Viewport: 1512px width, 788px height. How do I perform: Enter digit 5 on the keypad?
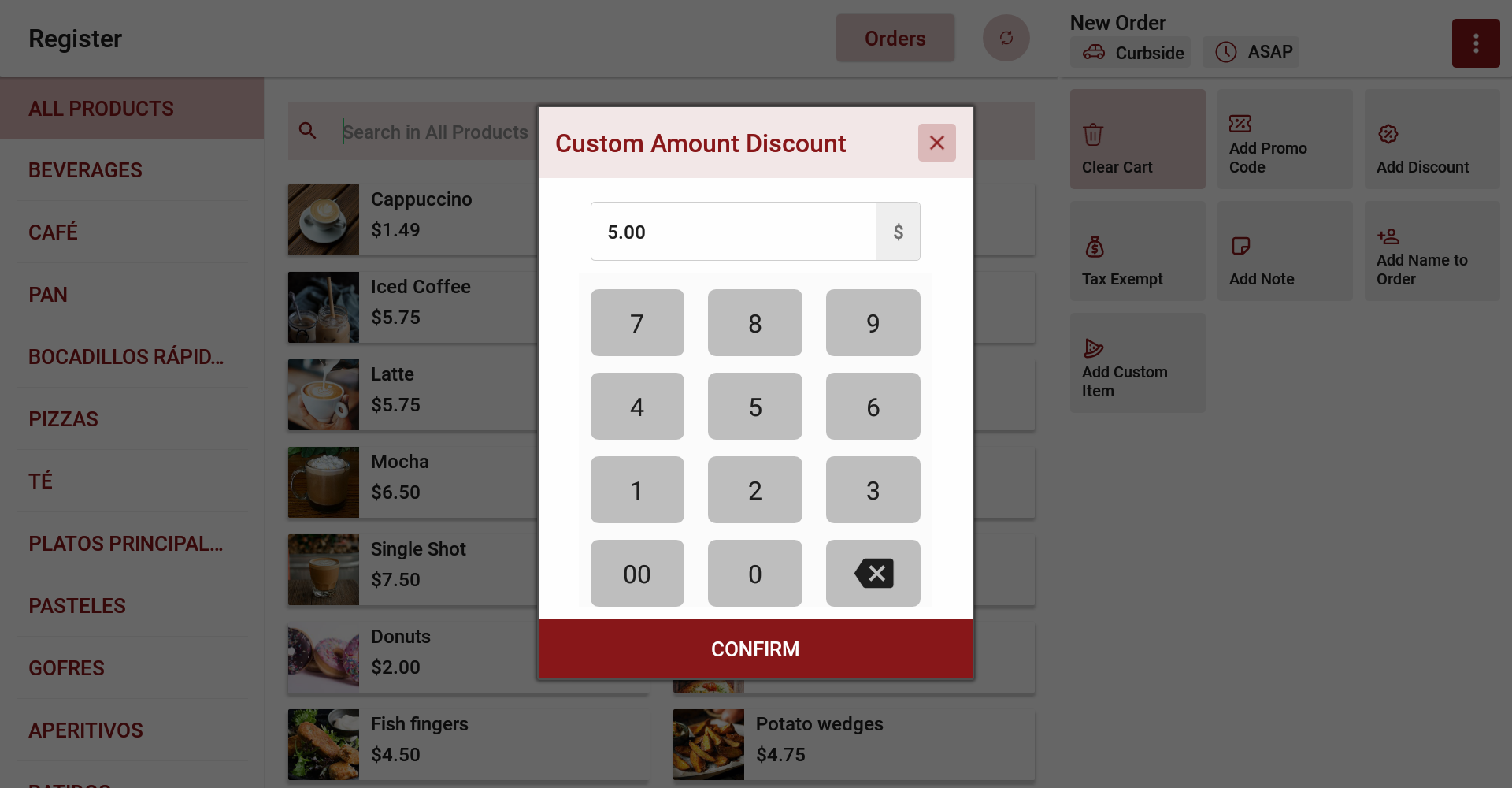tap(754, 406)
